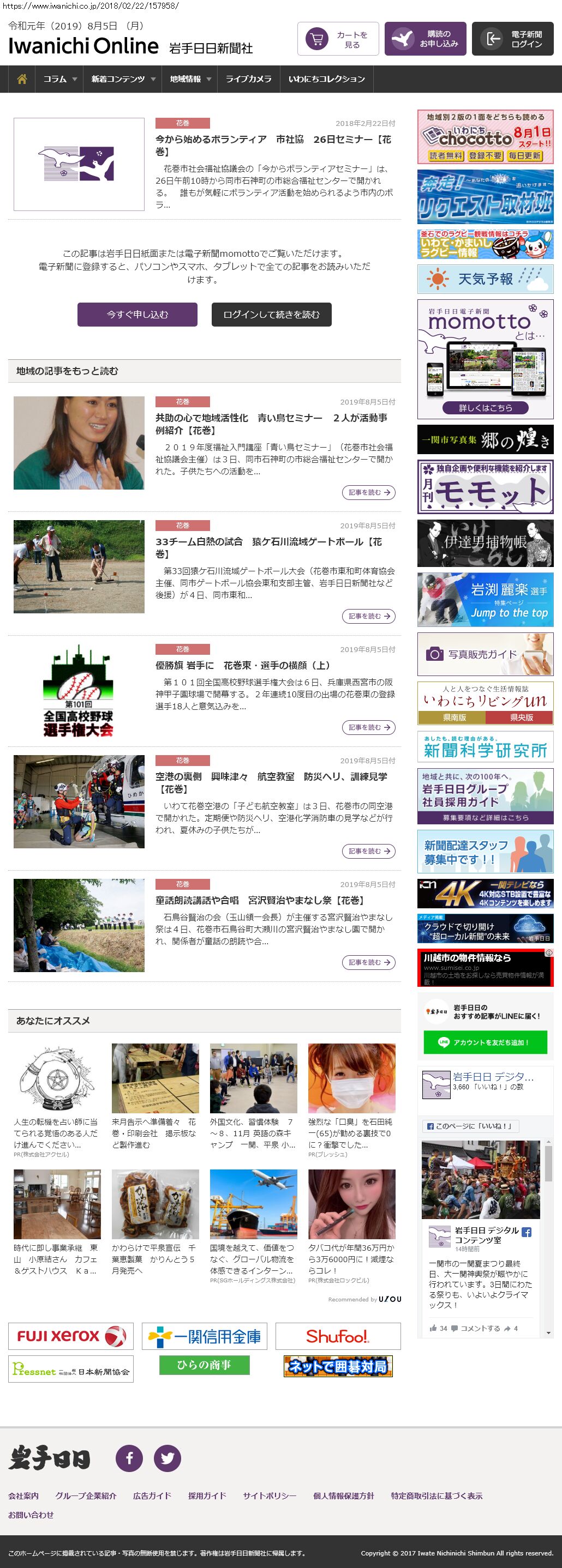Tap the カートを見る cart button
The image size is (562, 1568).
(338, 40)
